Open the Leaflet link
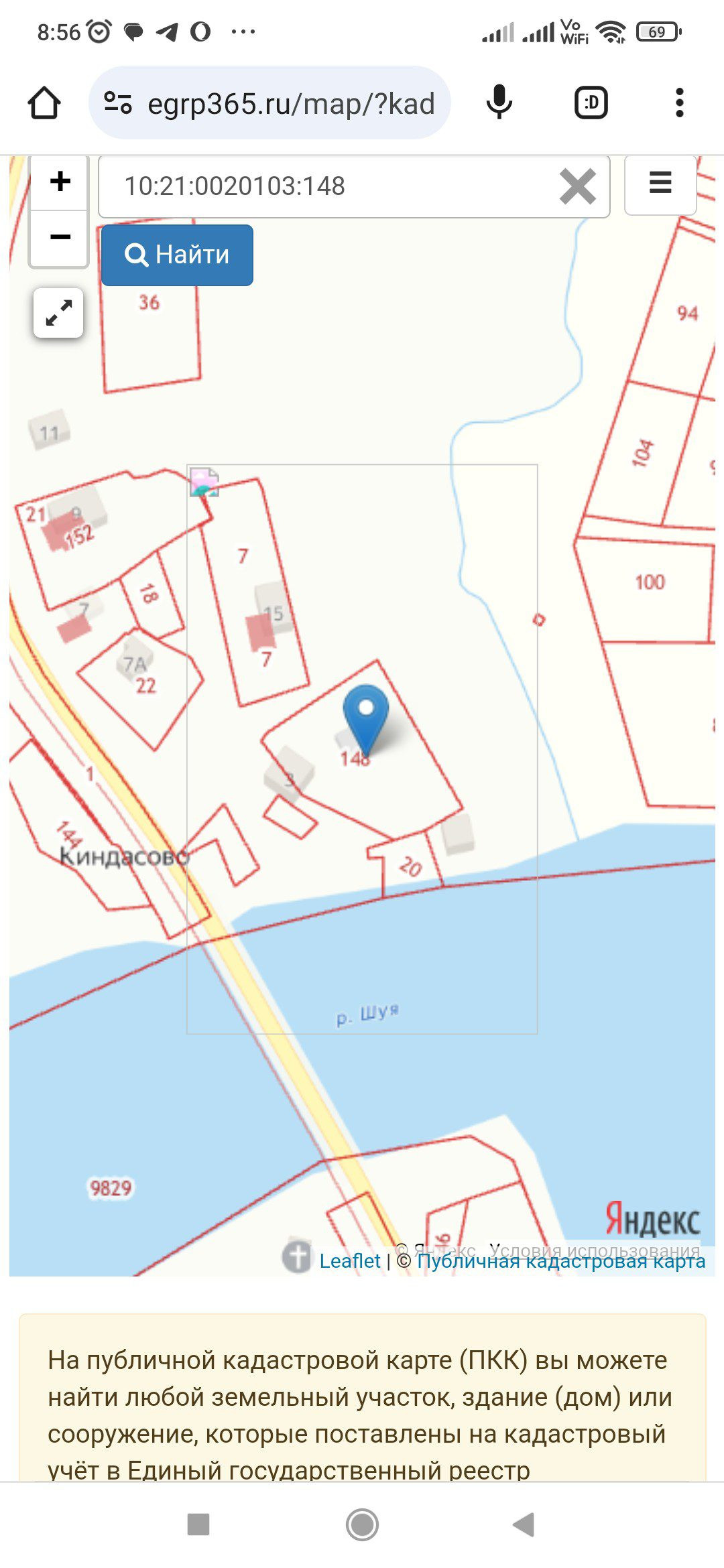Screen dimensions: 724x1568 350,1261
